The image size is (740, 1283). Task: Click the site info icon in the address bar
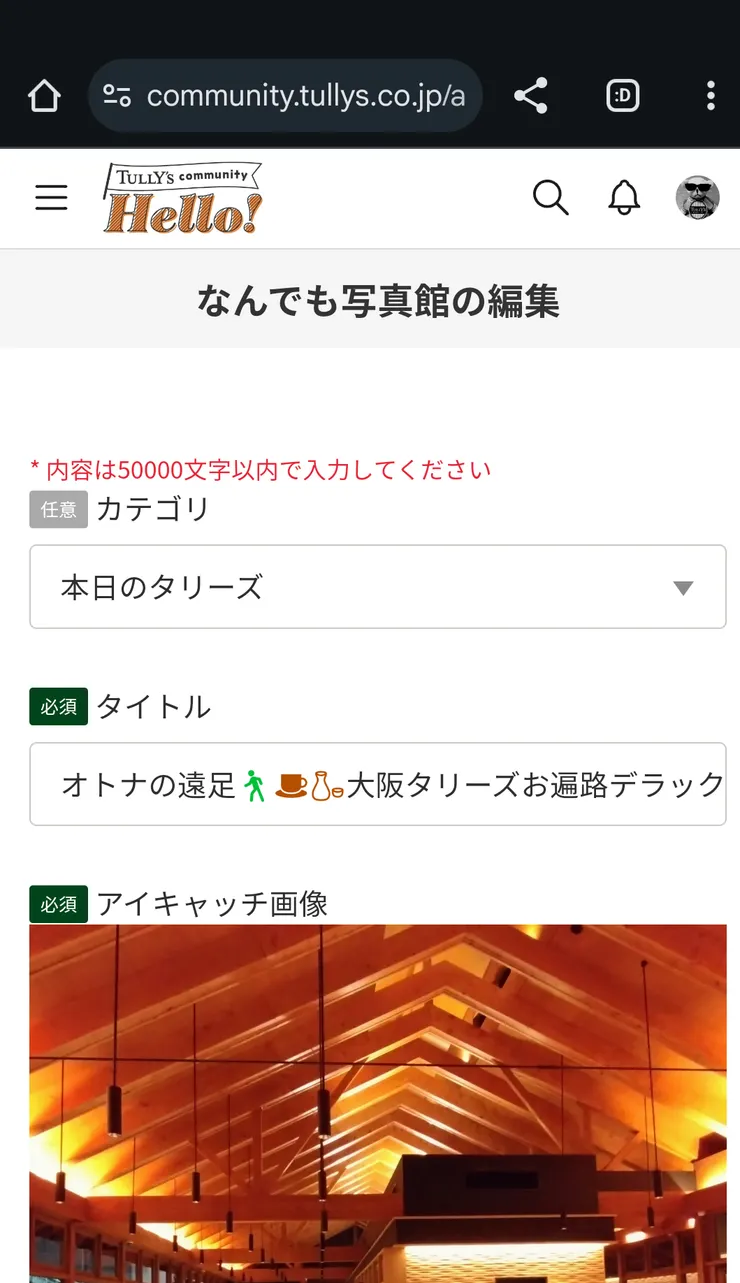coord(119,95)
